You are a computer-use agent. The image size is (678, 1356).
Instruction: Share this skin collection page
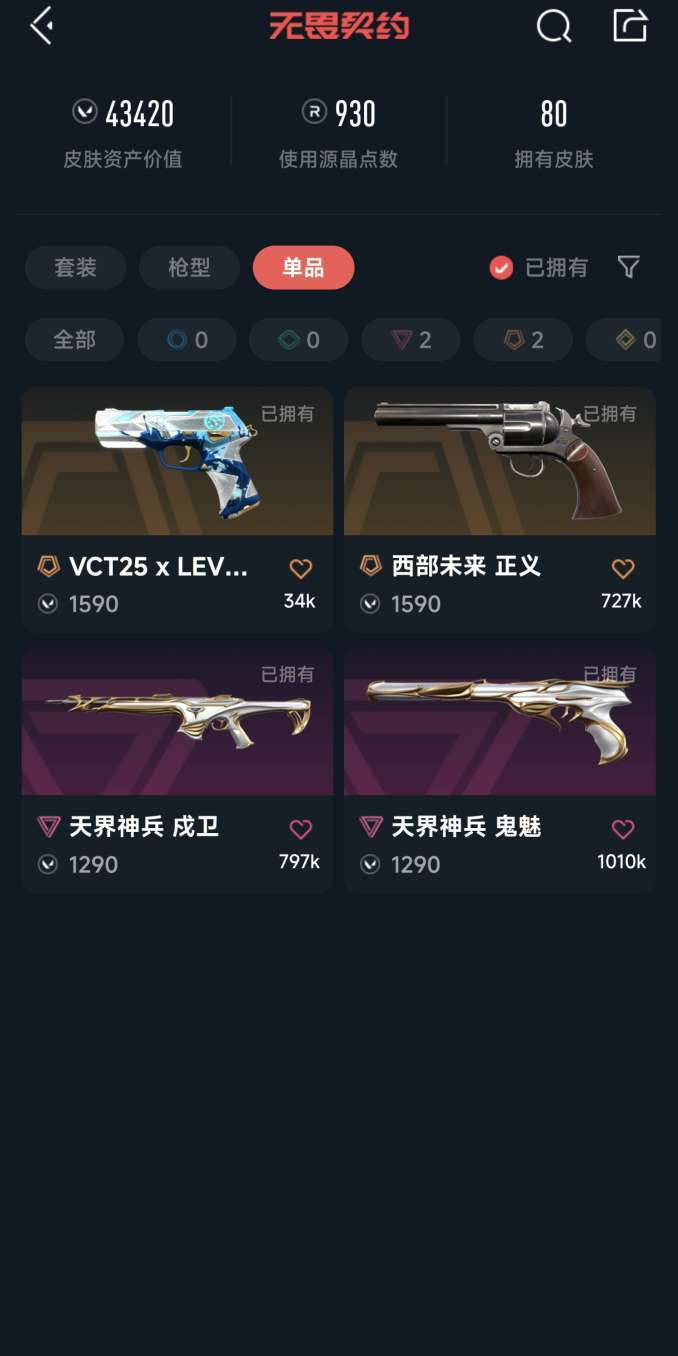point(630,26)
